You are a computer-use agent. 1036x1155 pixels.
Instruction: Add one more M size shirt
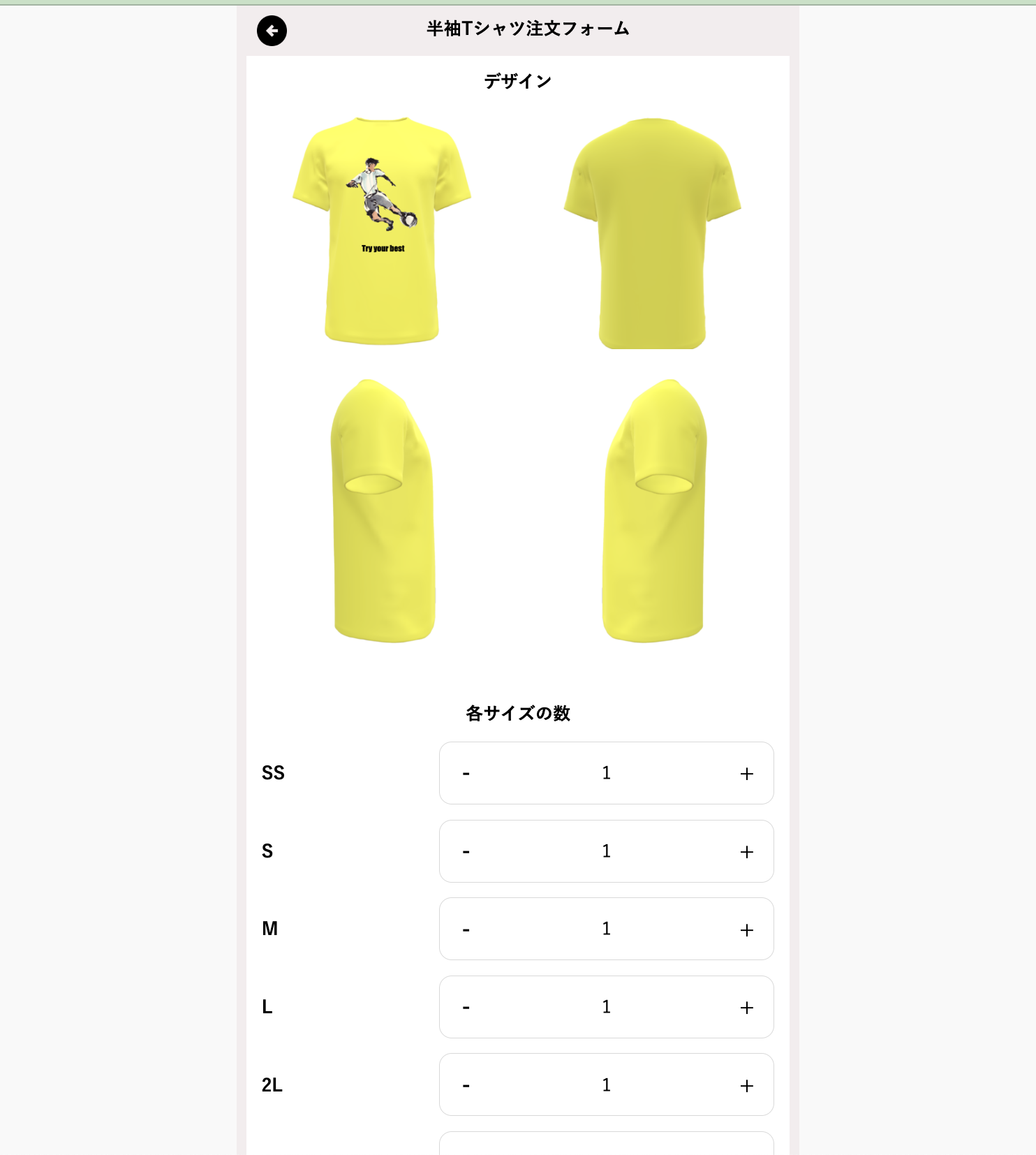746,930
